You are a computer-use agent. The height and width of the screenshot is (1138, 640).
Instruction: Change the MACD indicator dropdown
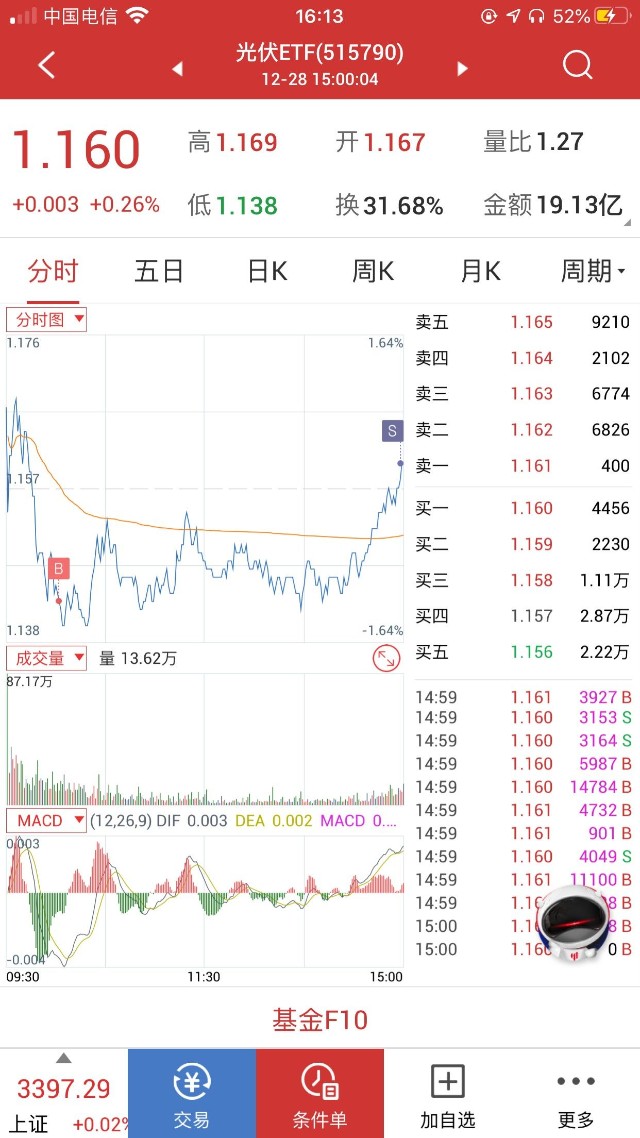click(46, 821)
